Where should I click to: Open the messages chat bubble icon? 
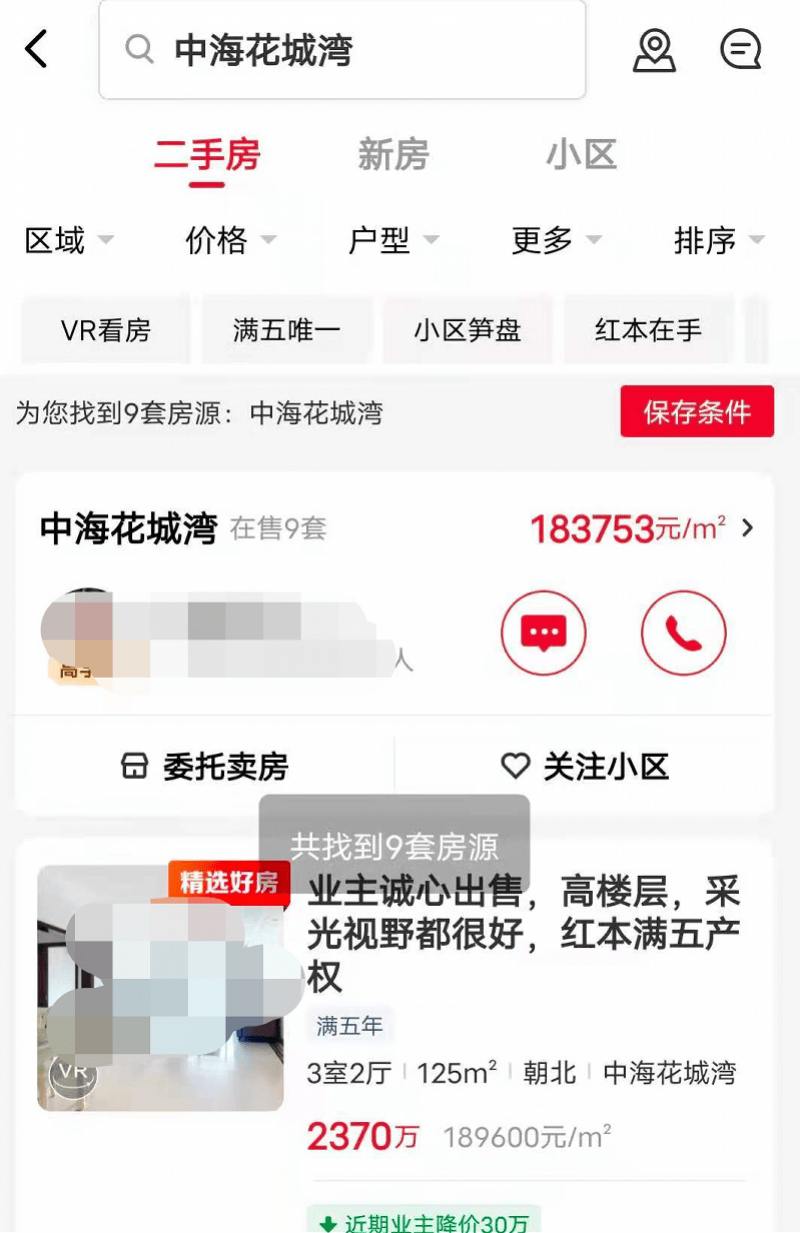click(x=741, y=49)
